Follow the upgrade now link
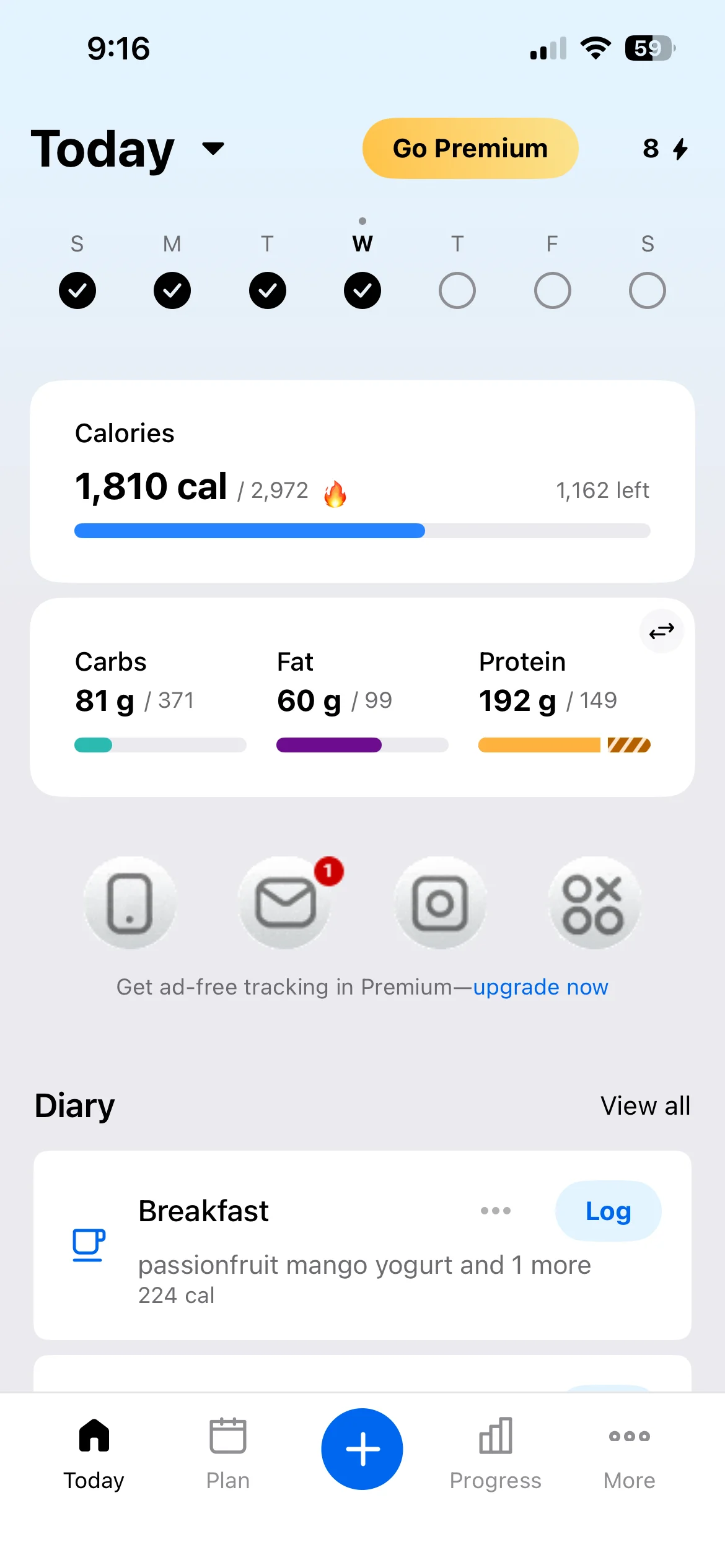 [540, 987]
